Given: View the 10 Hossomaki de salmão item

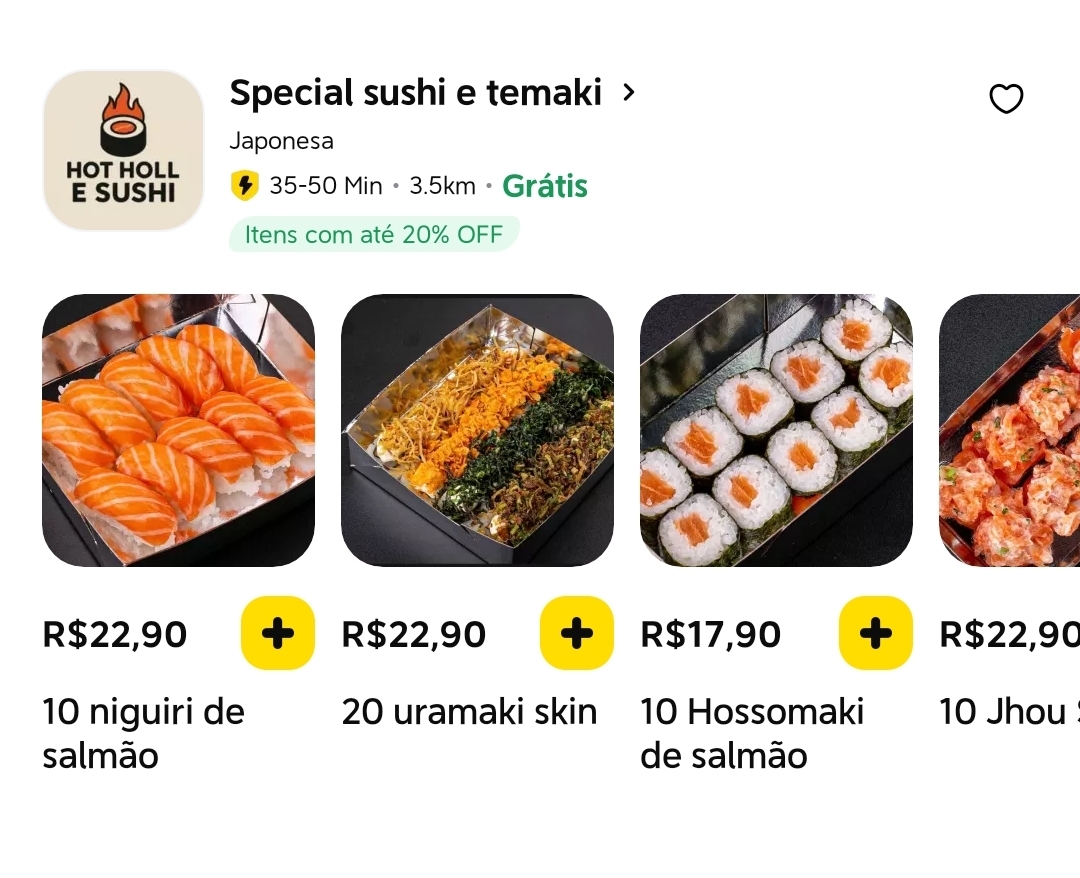Looking at the screenshot, I should coord(776,430).
